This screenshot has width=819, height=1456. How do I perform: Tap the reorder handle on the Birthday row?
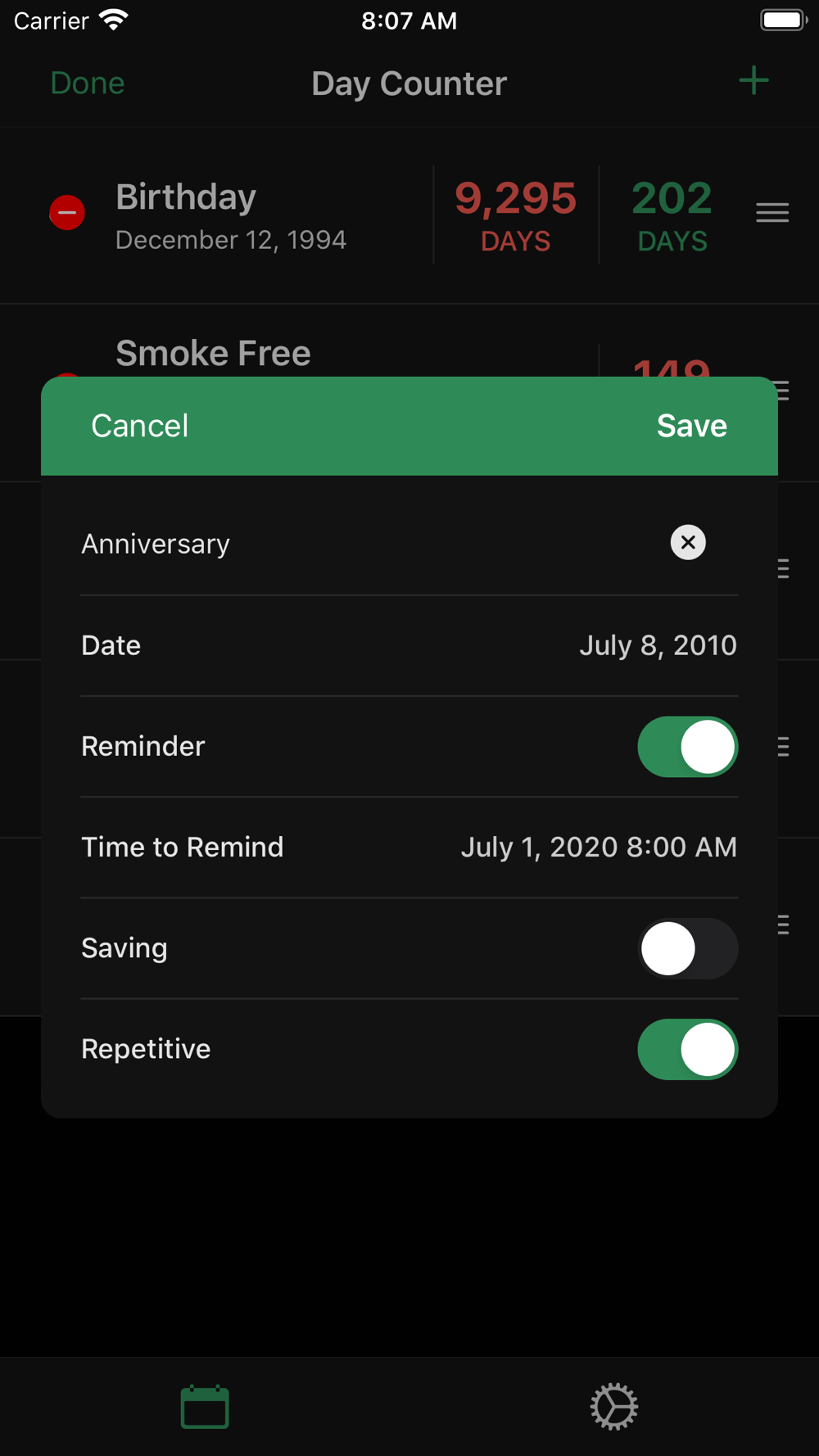click(x=772, y=213)
